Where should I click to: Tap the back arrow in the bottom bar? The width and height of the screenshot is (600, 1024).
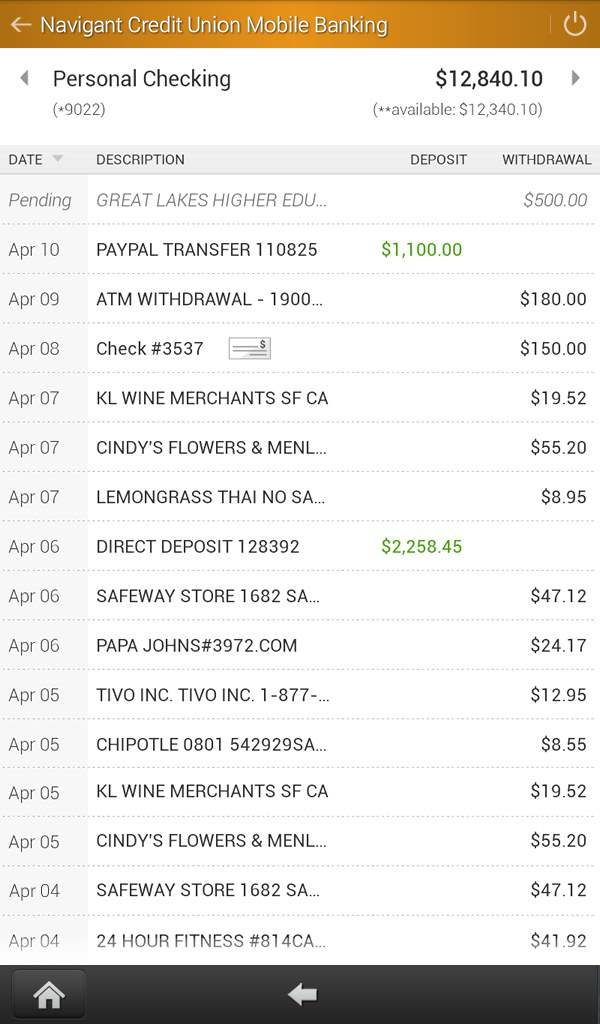(x=302, y=994)
